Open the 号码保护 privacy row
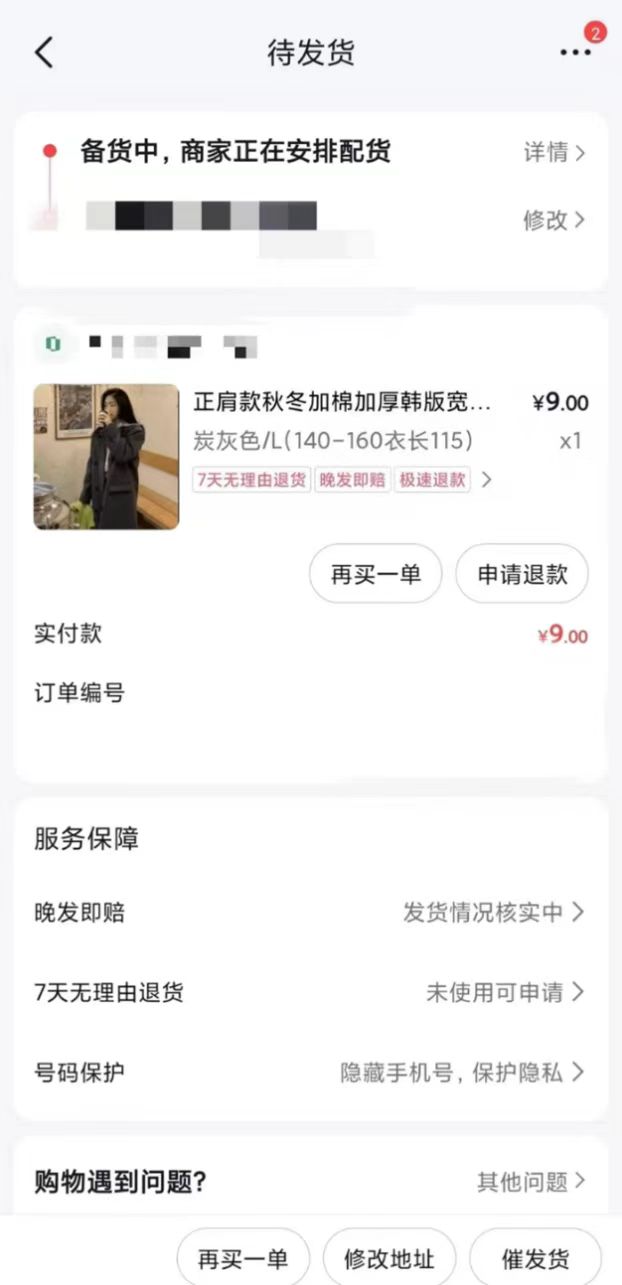This screenshot has height=1285, width=622. (310, 1073)
